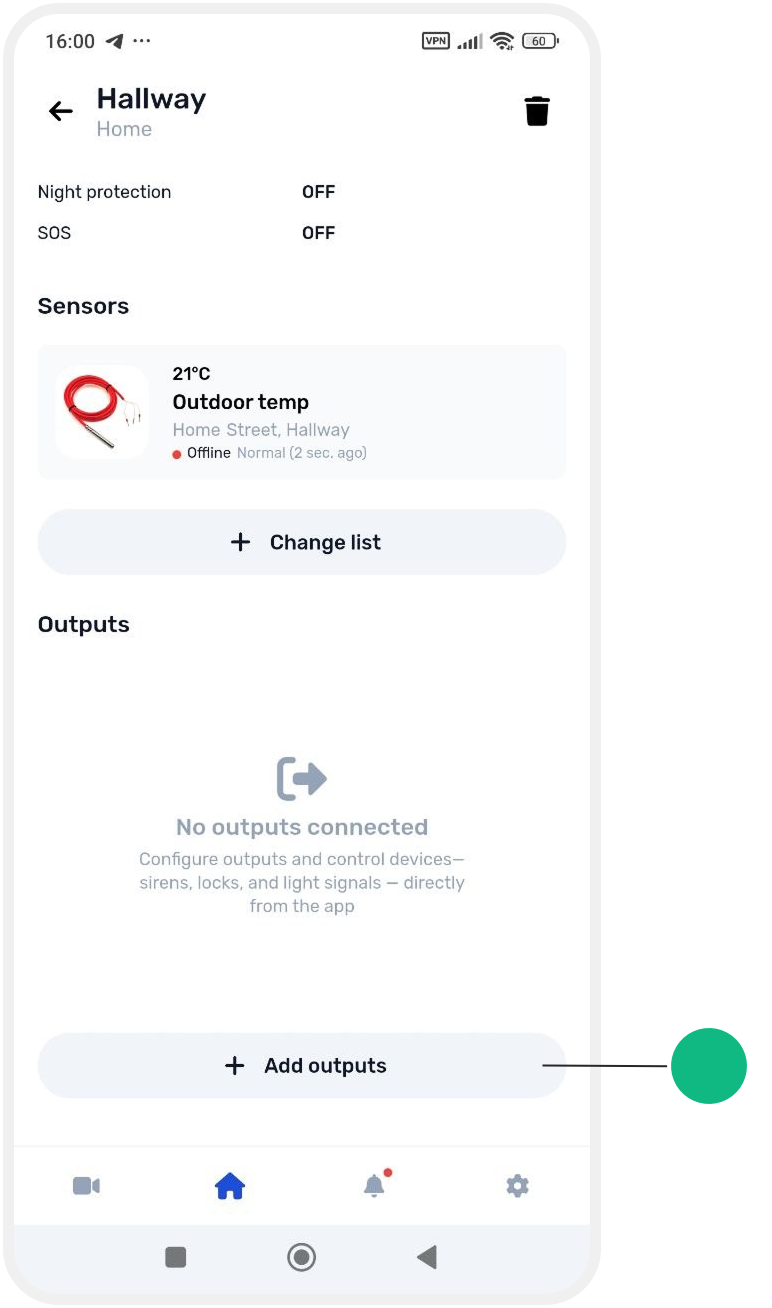Go back using the top arrow
This screenshot has height=1308, width=772.
pyautogui.click(x=61, y=111)
